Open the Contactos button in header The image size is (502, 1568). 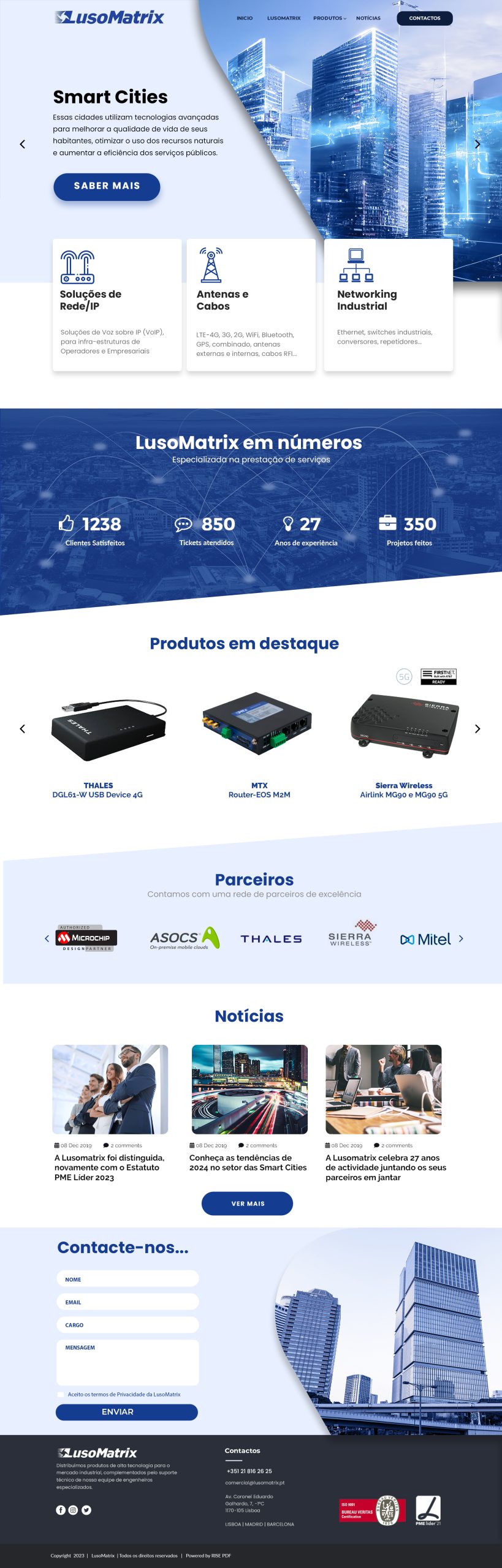[424, 18]
